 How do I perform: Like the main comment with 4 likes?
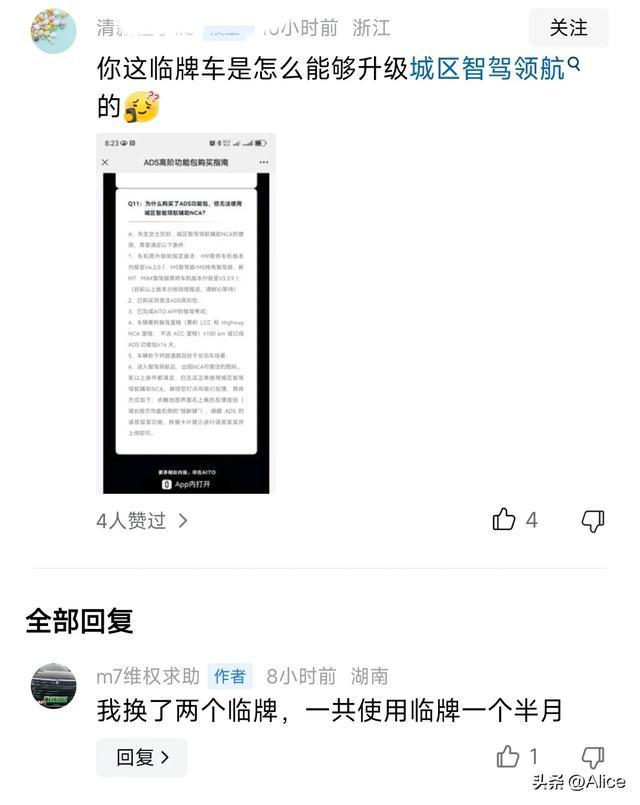[x=505, y=519]
